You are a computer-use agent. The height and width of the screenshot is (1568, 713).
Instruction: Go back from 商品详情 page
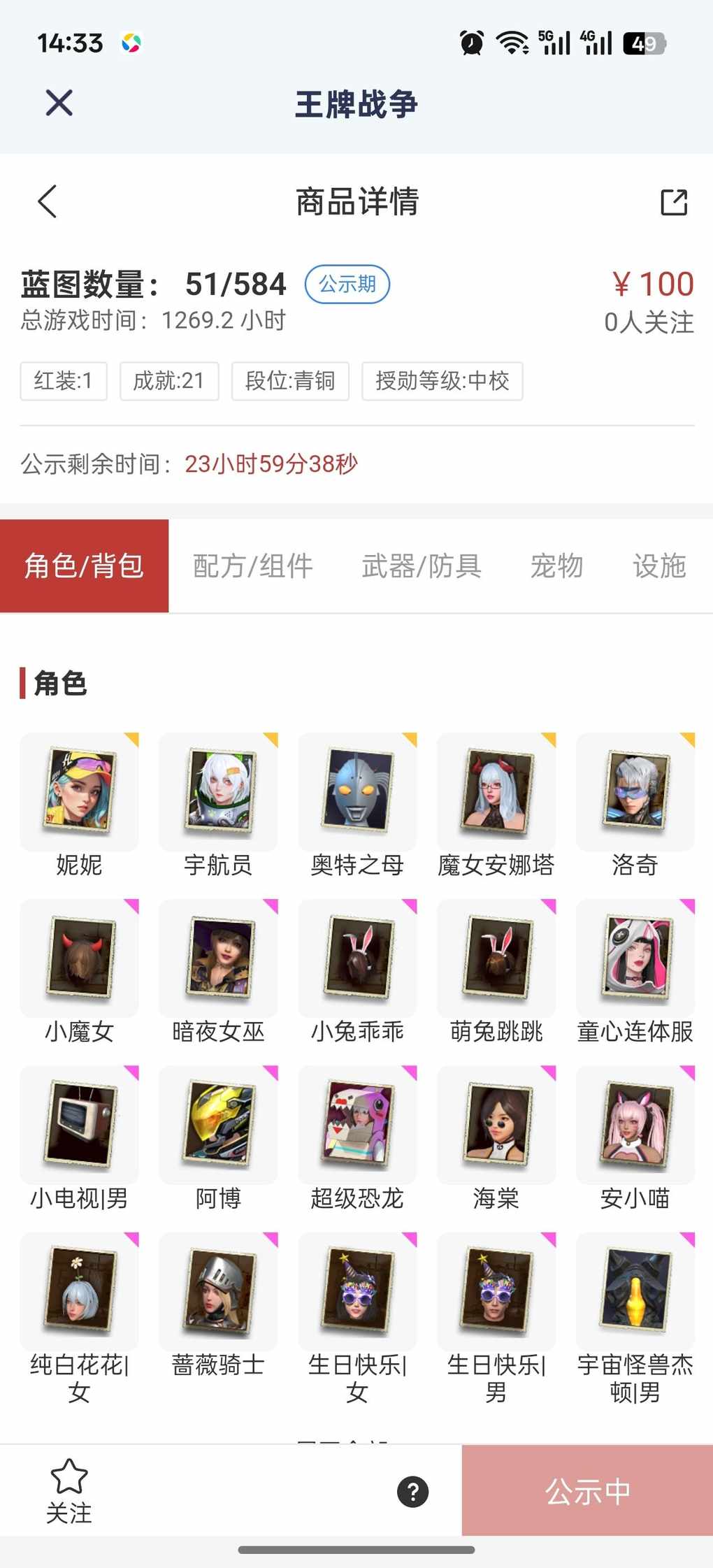tap(48, 202)
